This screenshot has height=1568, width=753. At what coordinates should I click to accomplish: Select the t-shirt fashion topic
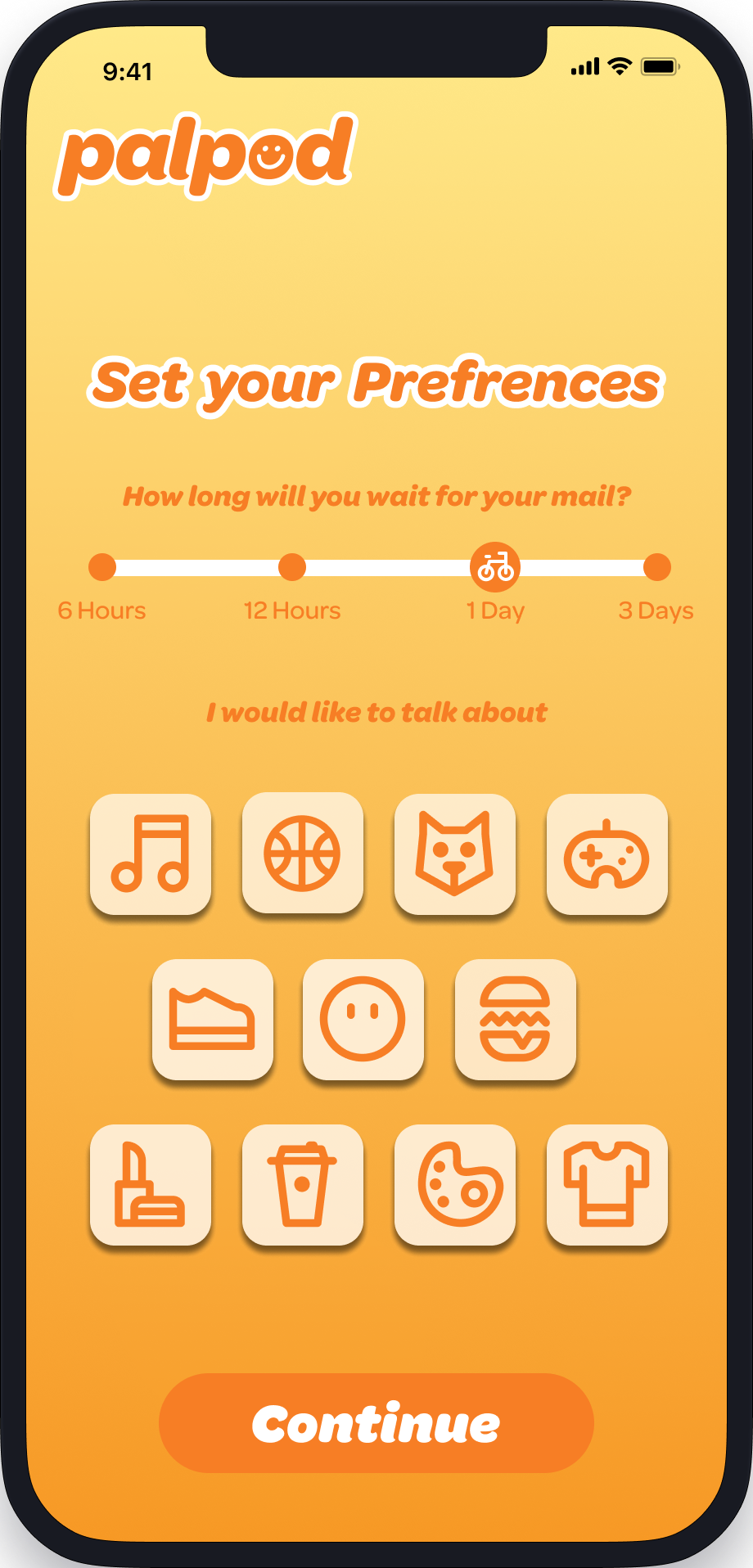tap(607, 1184)
